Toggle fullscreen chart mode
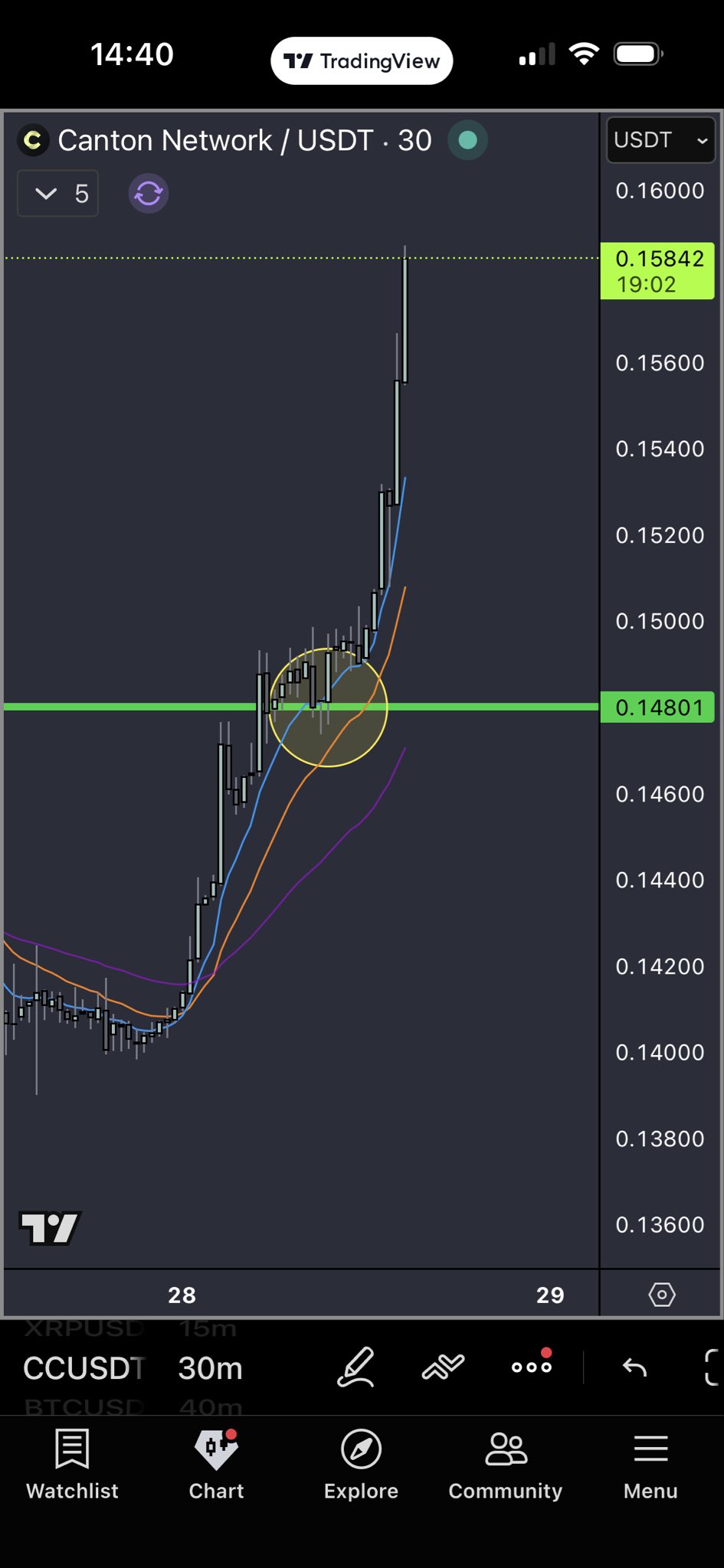724x1568 pixels. tap(712, 1367)
